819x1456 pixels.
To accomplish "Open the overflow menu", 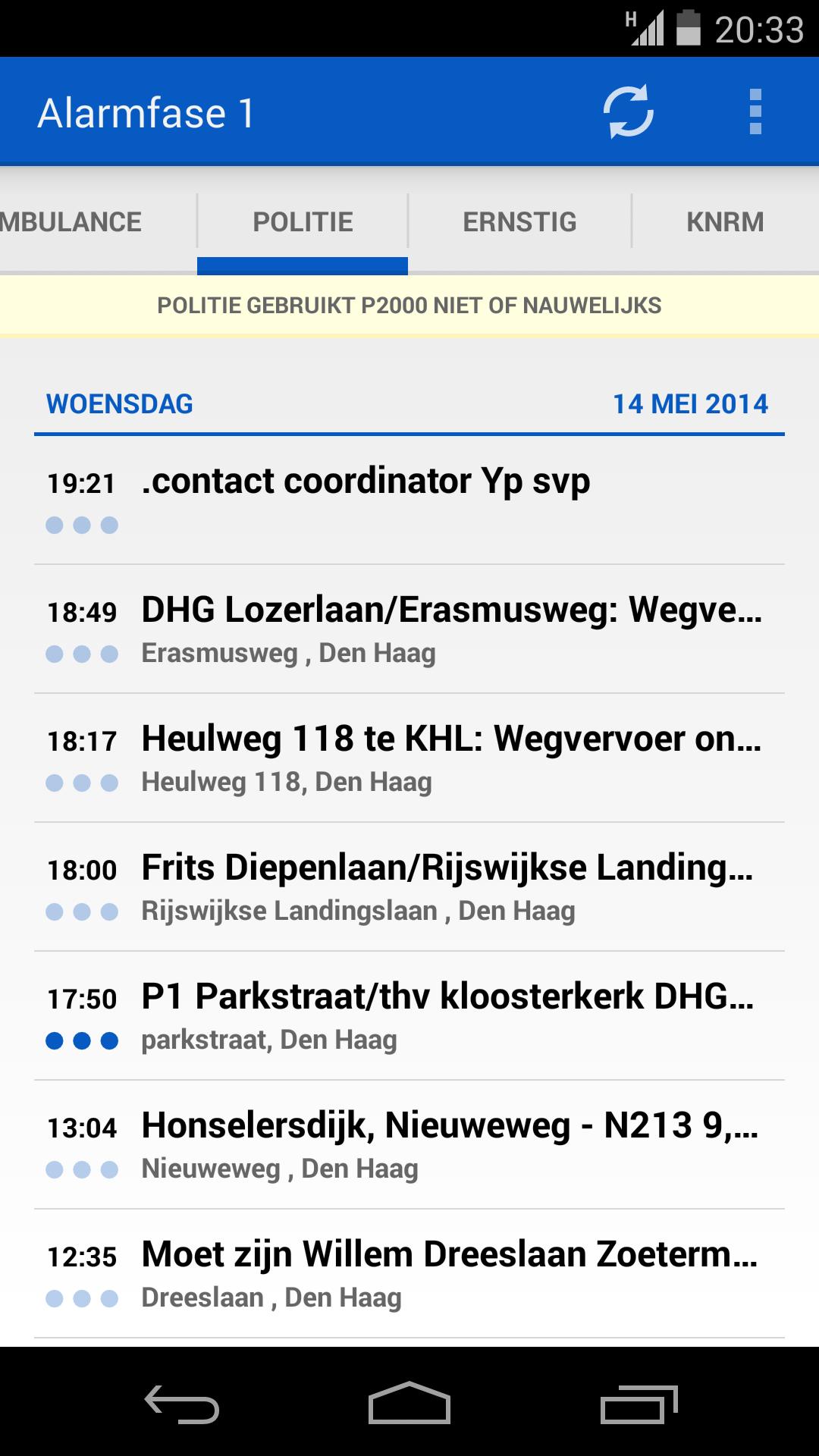I will click(755, 111).
